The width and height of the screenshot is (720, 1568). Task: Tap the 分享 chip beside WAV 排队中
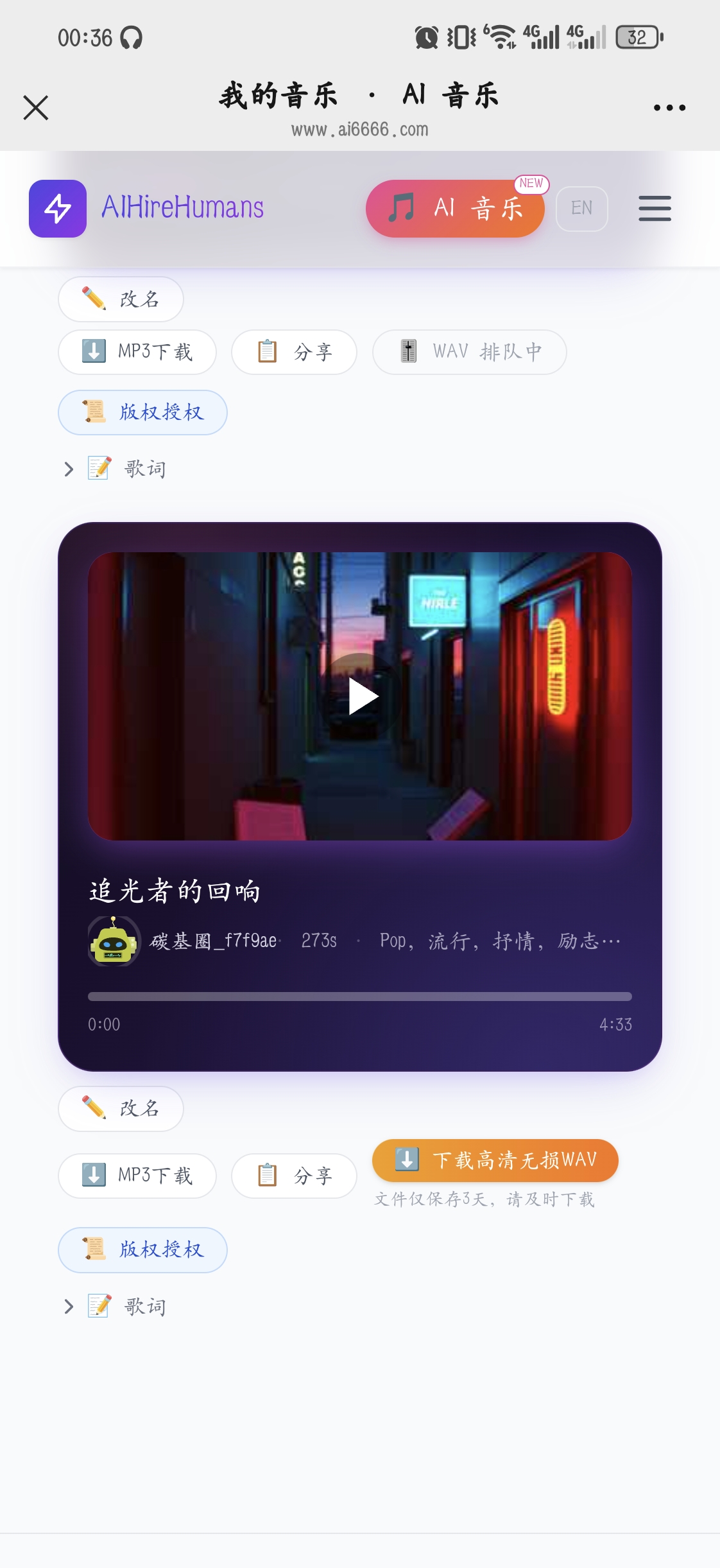click(x=294, y=352)
